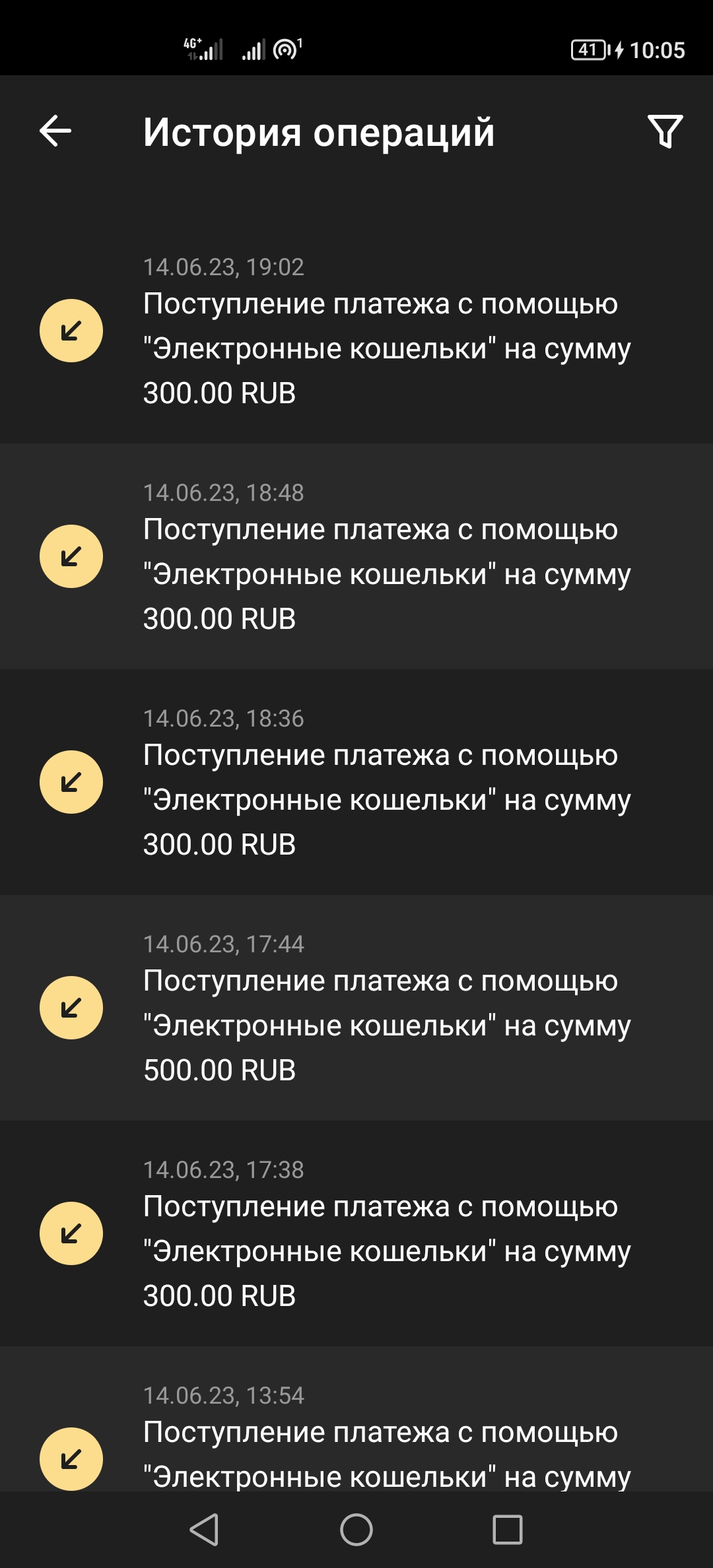
Task: Show recent apps
Action: (x=508, y=1530)
